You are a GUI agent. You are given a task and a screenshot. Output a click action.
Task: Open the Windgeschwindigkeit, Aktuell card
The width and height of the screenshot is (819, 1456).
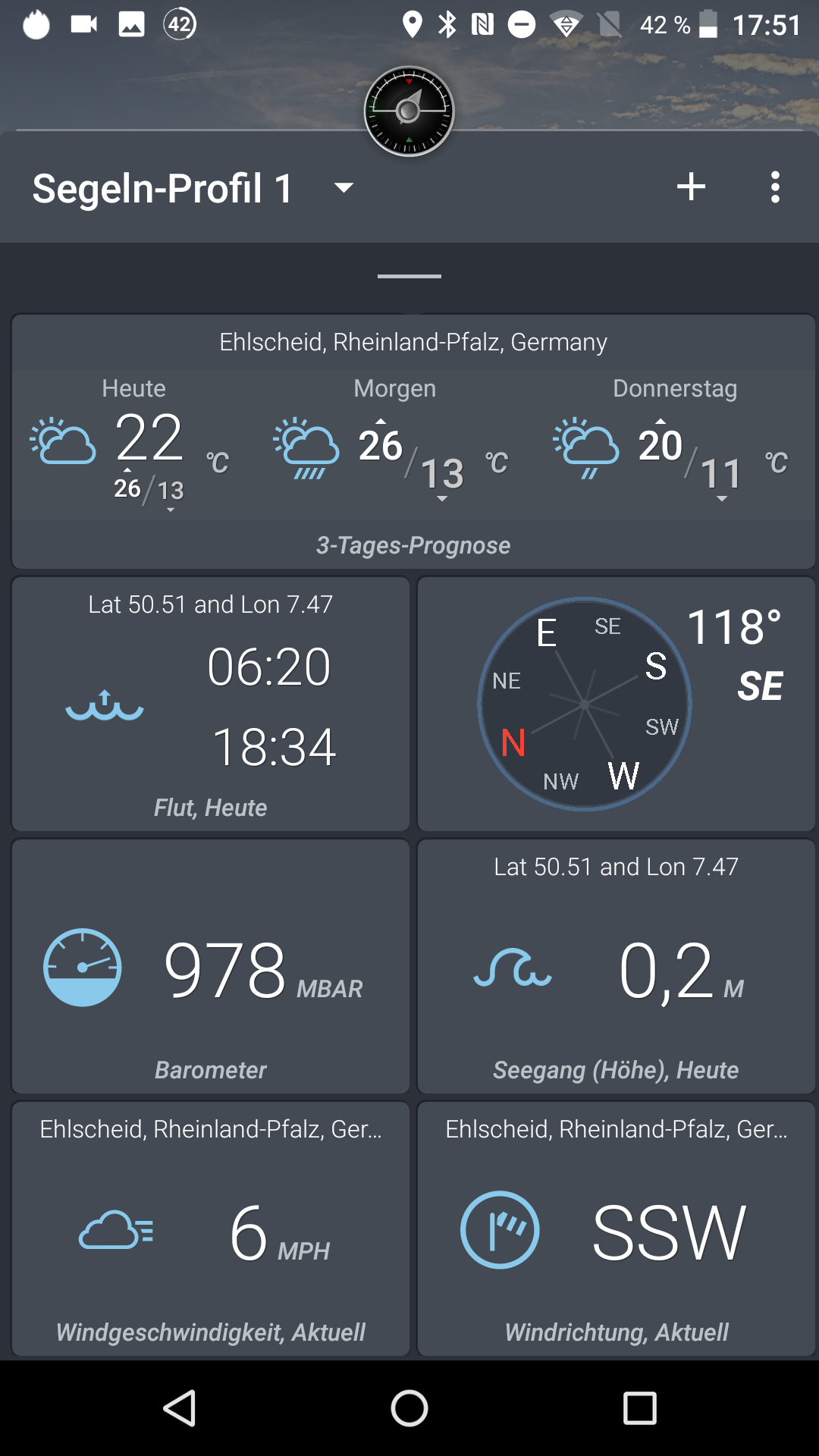(x=211, y=1228)
